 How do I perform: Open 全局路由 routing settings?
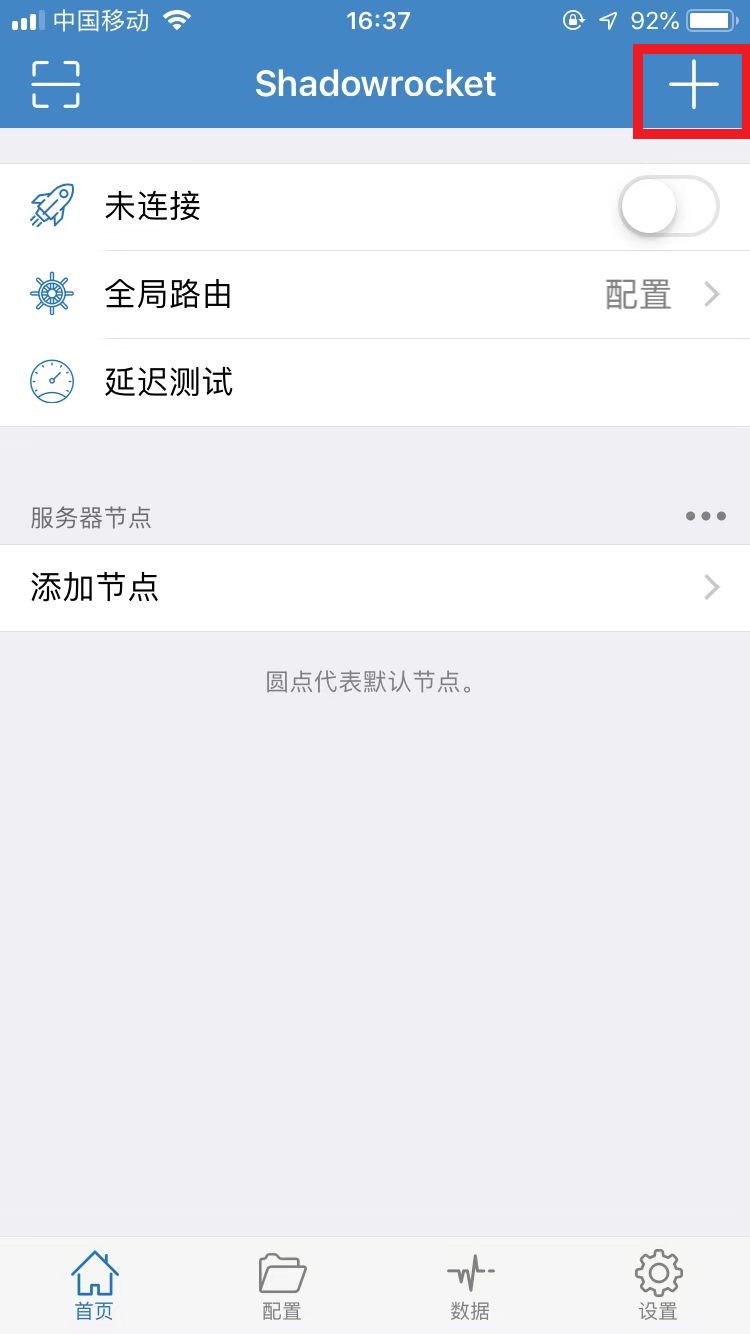coord(375,294)
